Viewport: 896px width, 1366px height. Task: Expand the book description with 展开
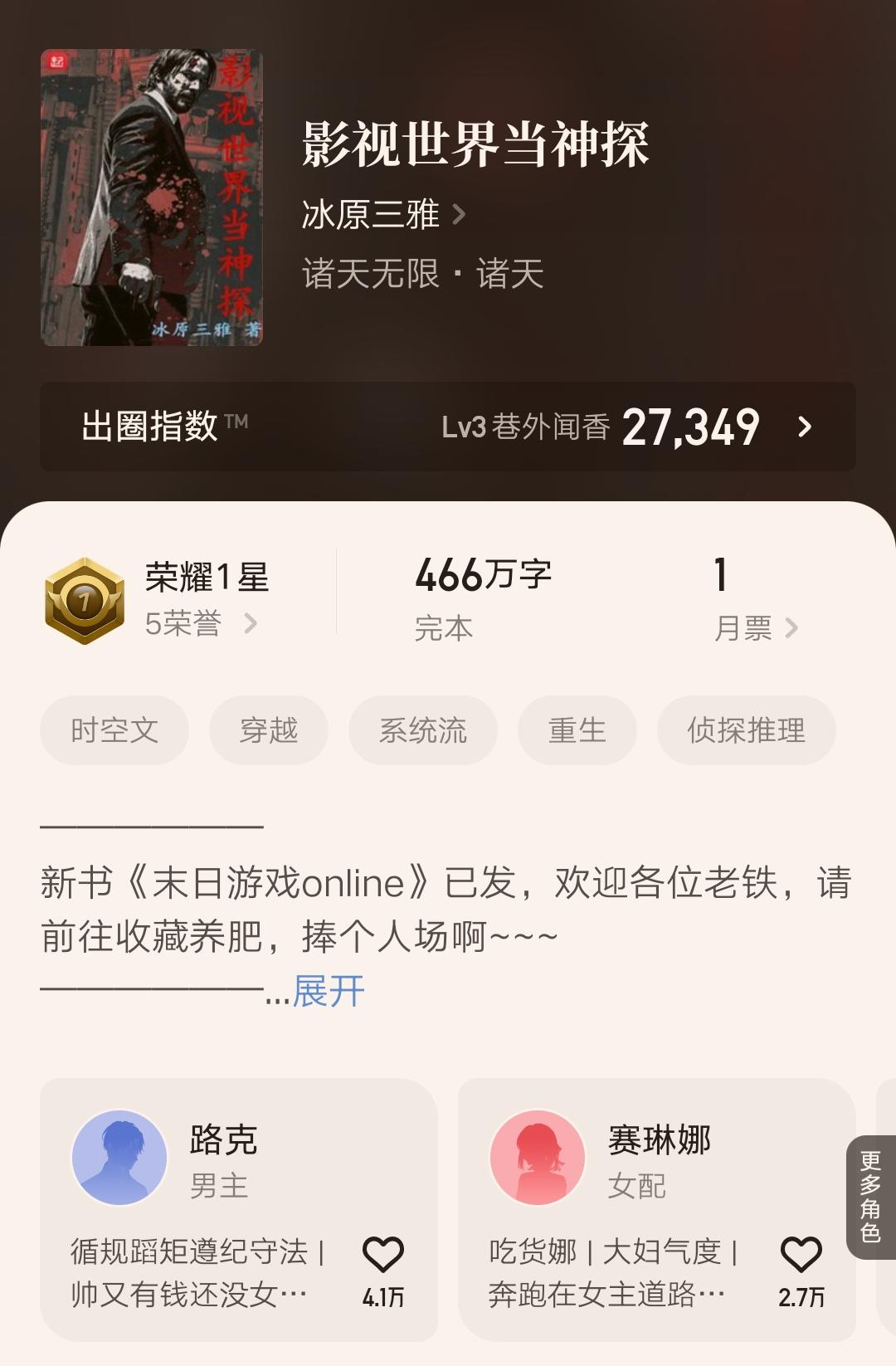(x=329, y=991)
